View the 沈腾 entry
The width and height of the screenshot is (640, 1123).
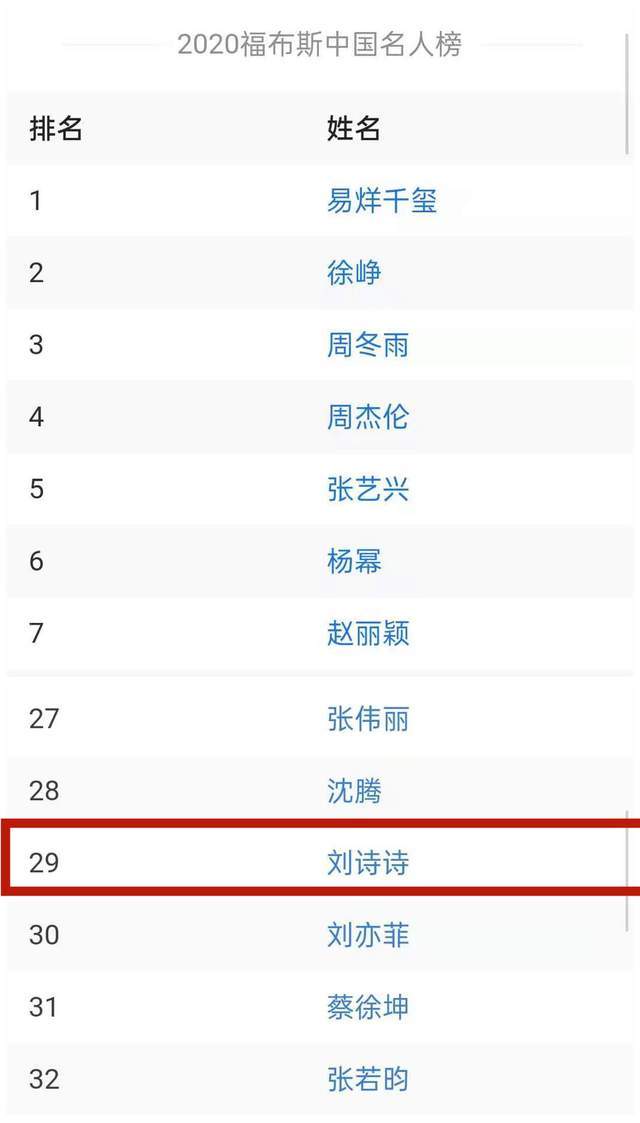tap(354, 791)
